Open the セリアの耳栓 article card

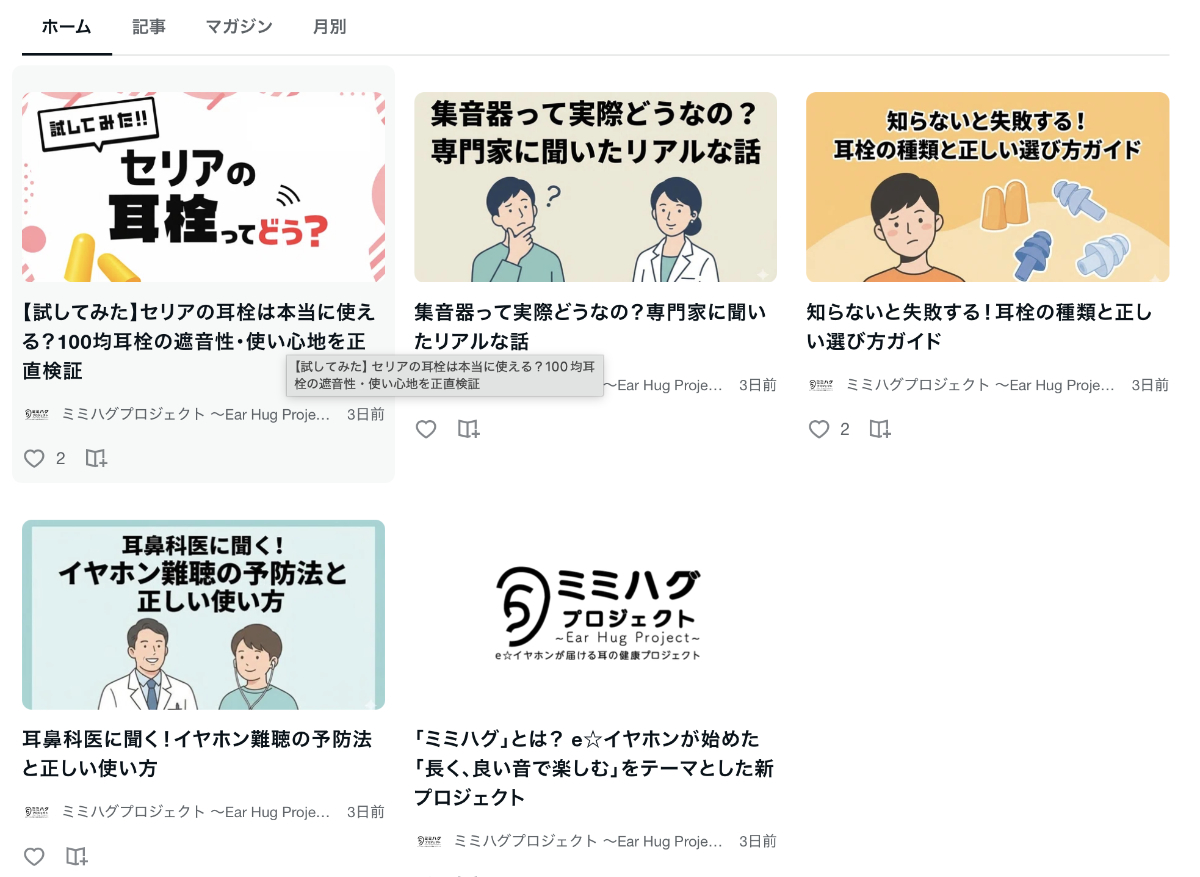point(203,187)
